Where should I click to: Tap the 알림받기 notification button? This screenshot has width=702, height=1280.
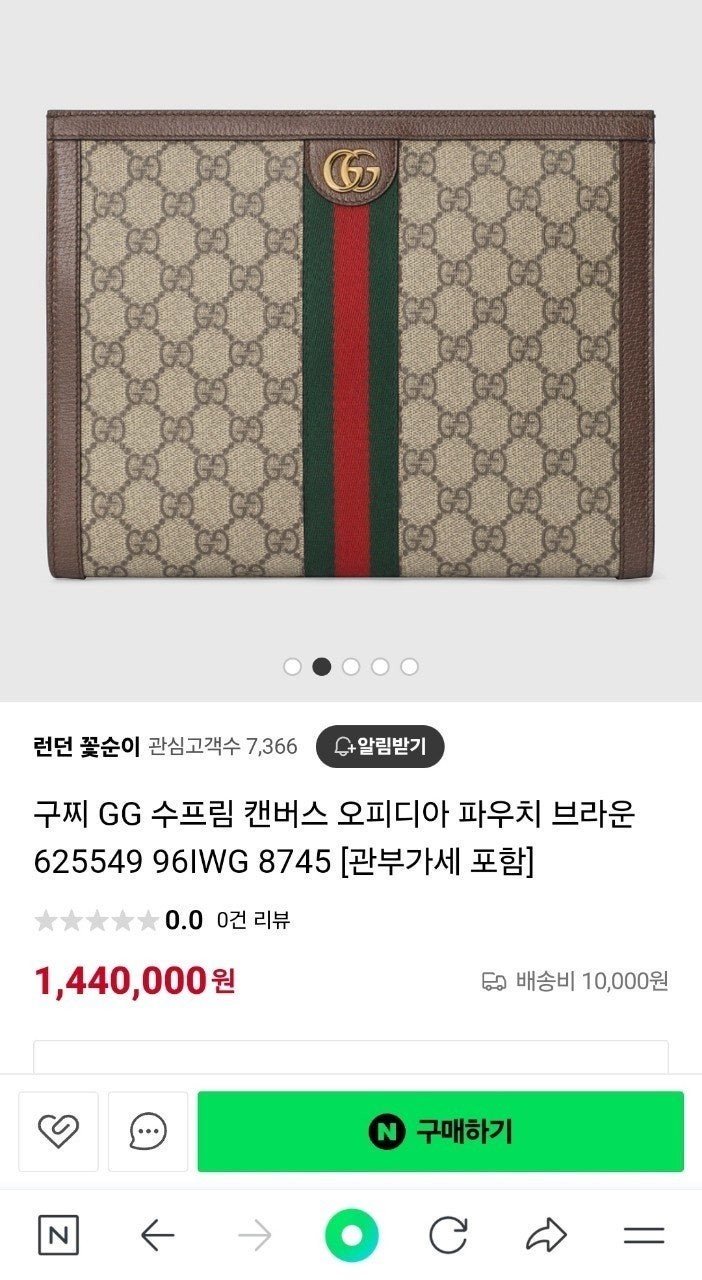[380, 746]
